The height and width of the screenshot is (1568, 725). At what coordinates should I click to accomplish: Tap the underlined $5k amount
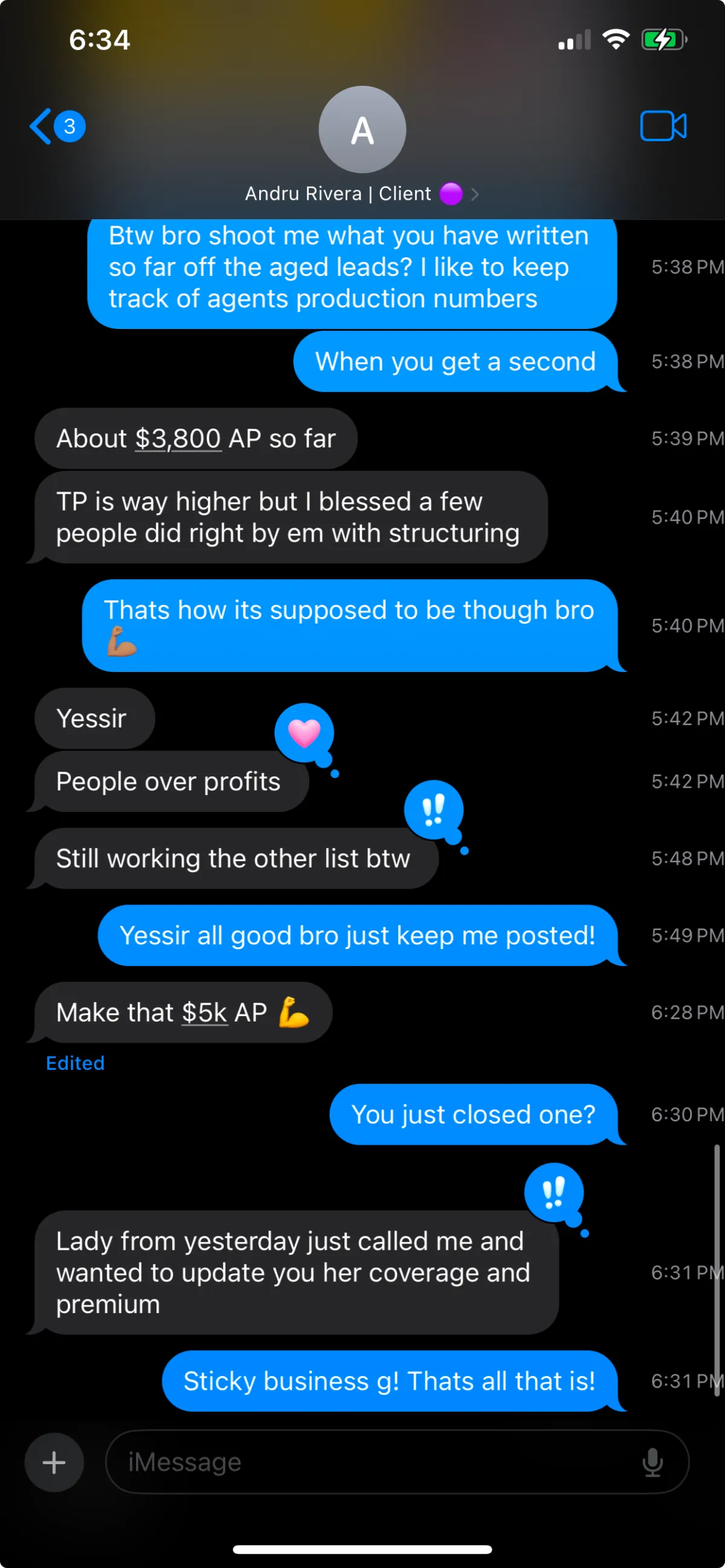(205, 1013)
